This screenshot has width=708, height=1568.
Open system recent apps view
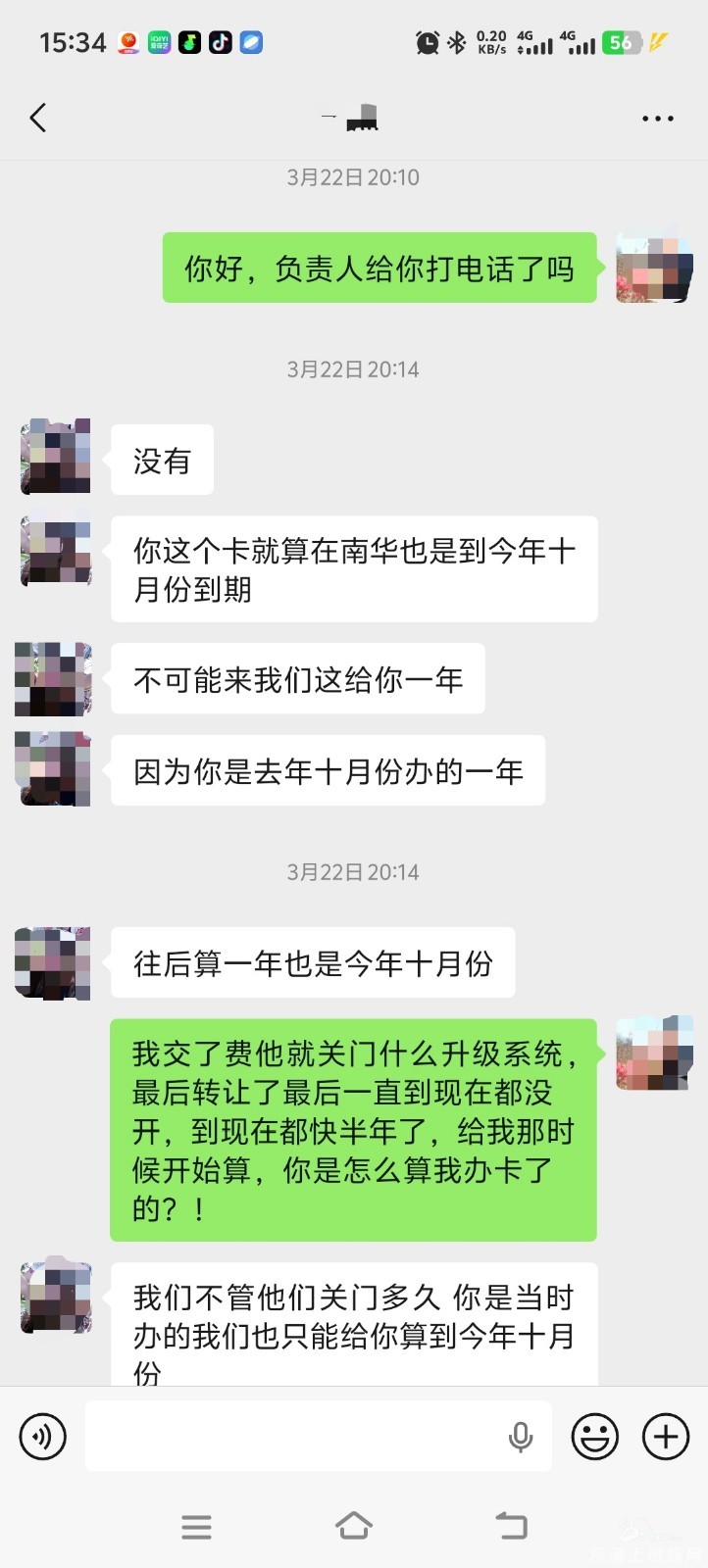[196, 1527]
